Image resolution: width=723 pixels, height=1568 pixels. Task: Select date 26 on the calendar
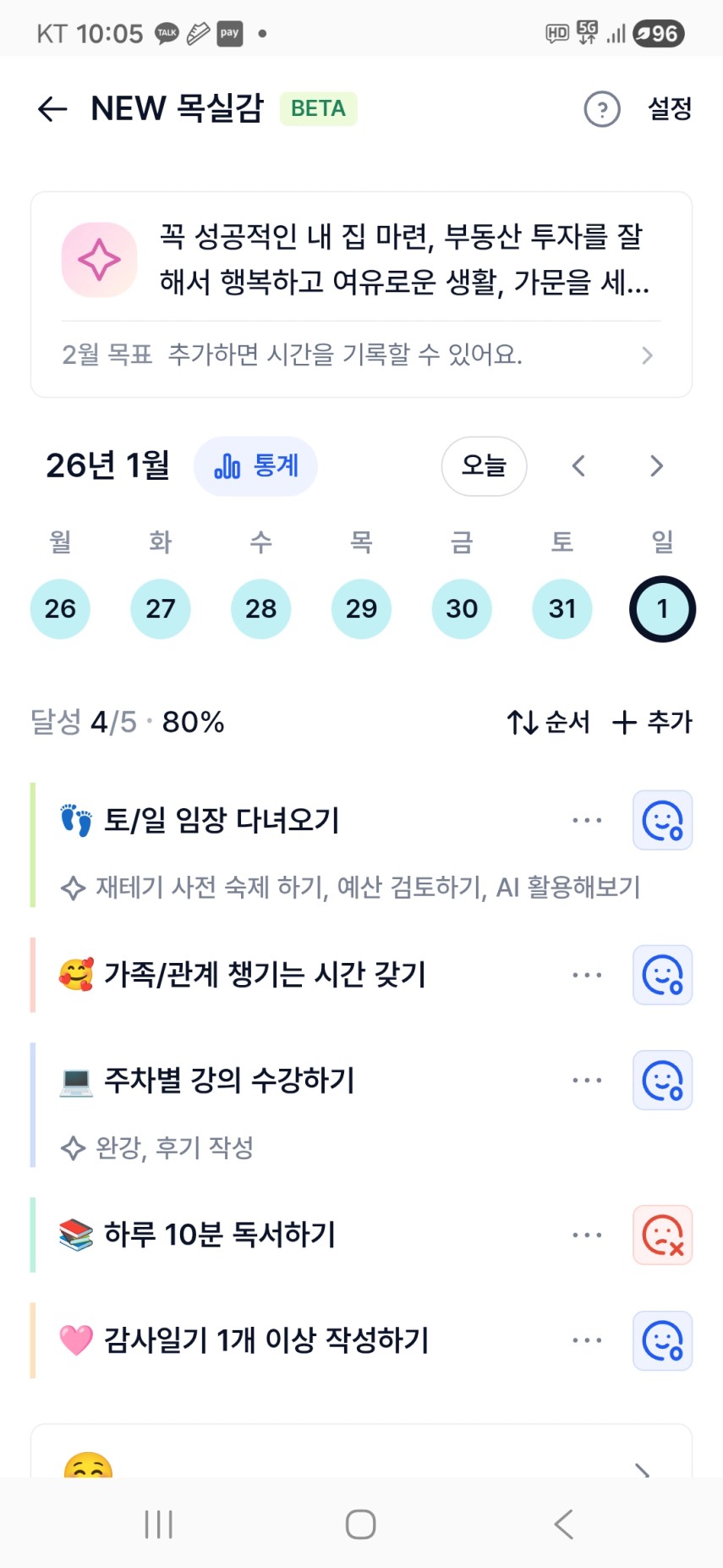point(60,608)
